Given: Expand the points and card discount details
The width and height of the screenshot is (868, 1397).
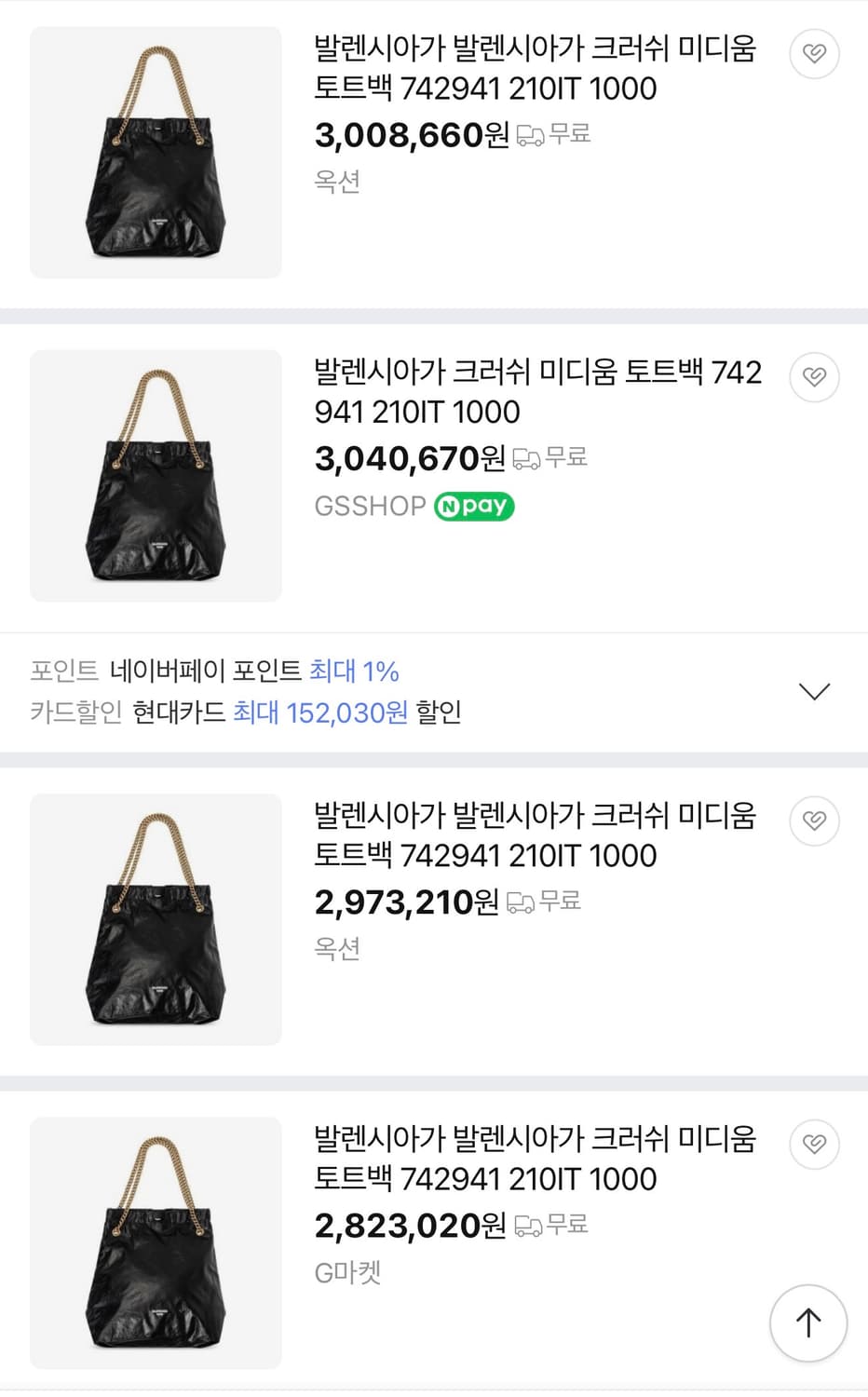Looking at the screenshot, I should click(814, 690).
